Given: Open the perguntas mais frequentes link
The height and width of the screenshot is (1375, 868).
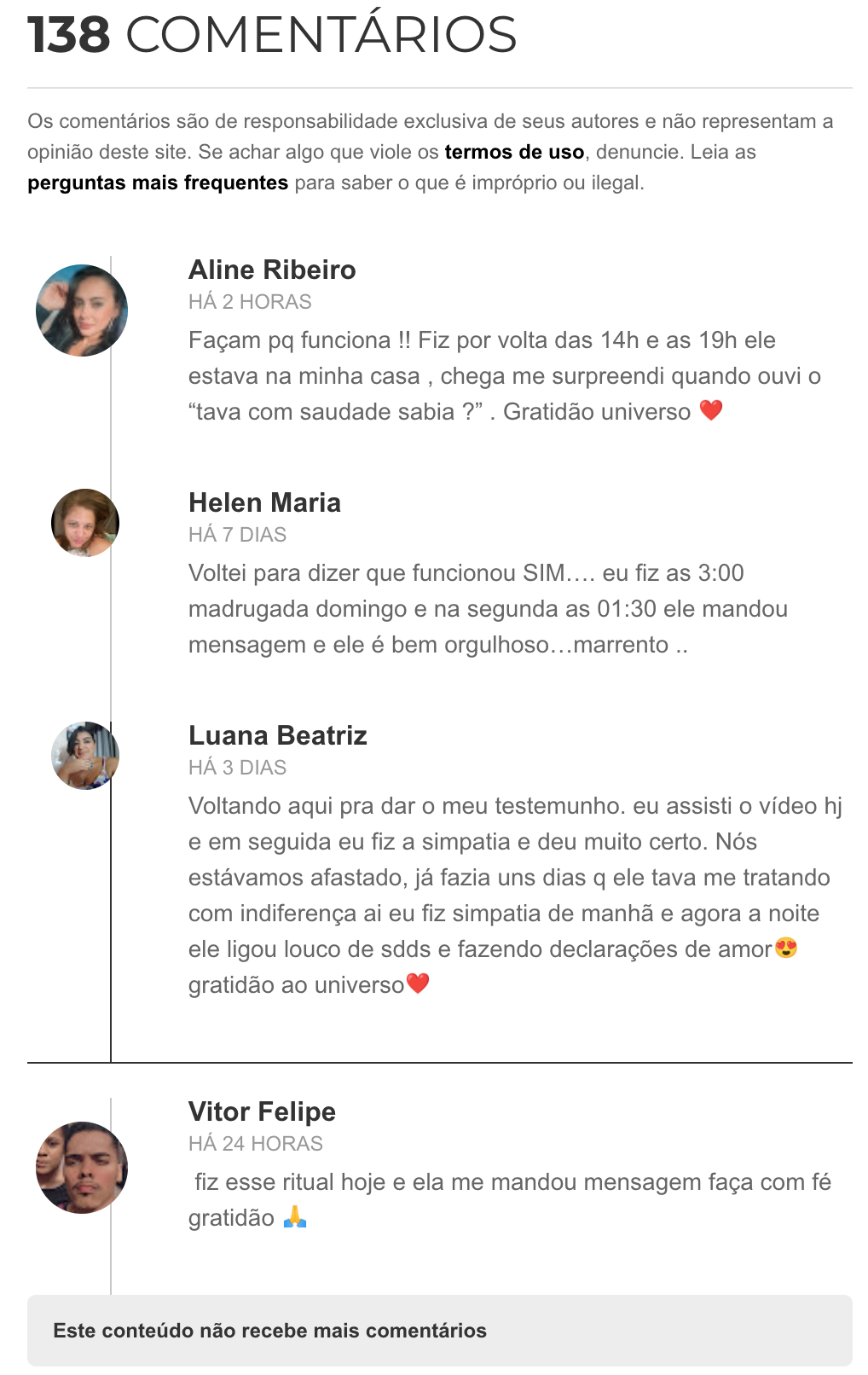Looking at the screenshot, I should click(158, 183).
